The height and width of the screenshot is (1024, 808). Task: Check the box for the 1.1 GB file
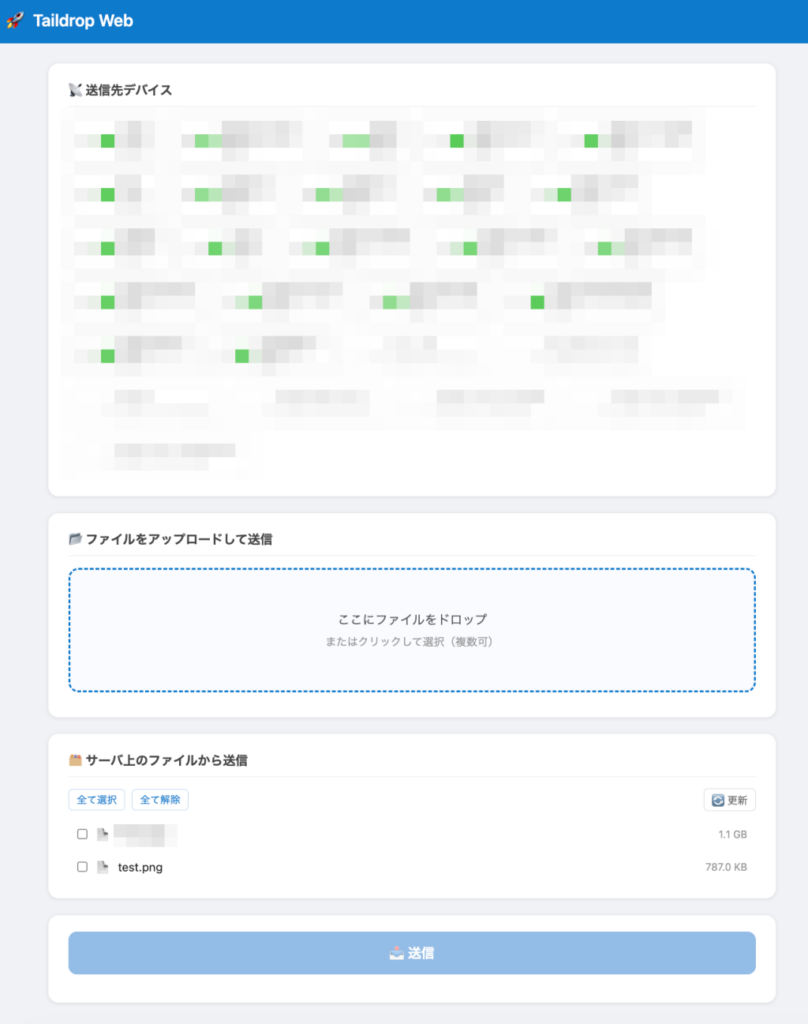pos(82,834)
